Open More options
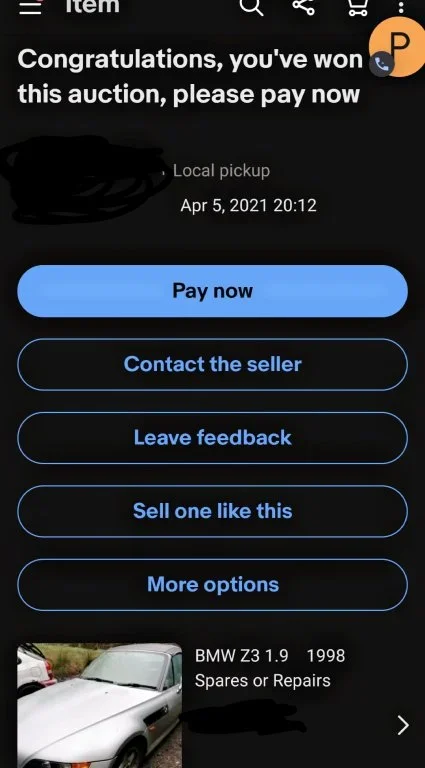Image resolution: width=425 pixels, height=768 pixels. coord(212,585)
